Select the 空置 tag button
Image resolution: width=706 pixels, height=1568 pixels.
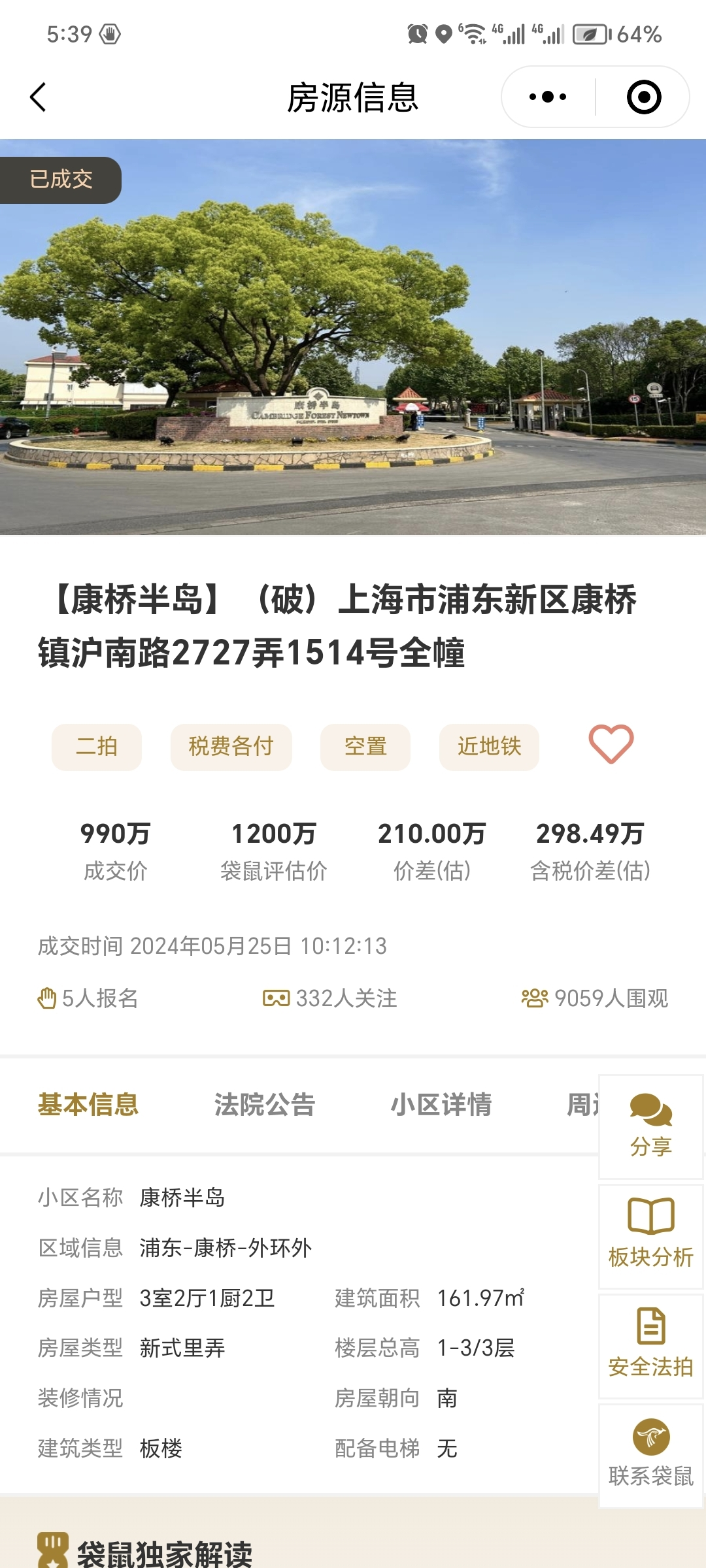(x=365, y=747)
